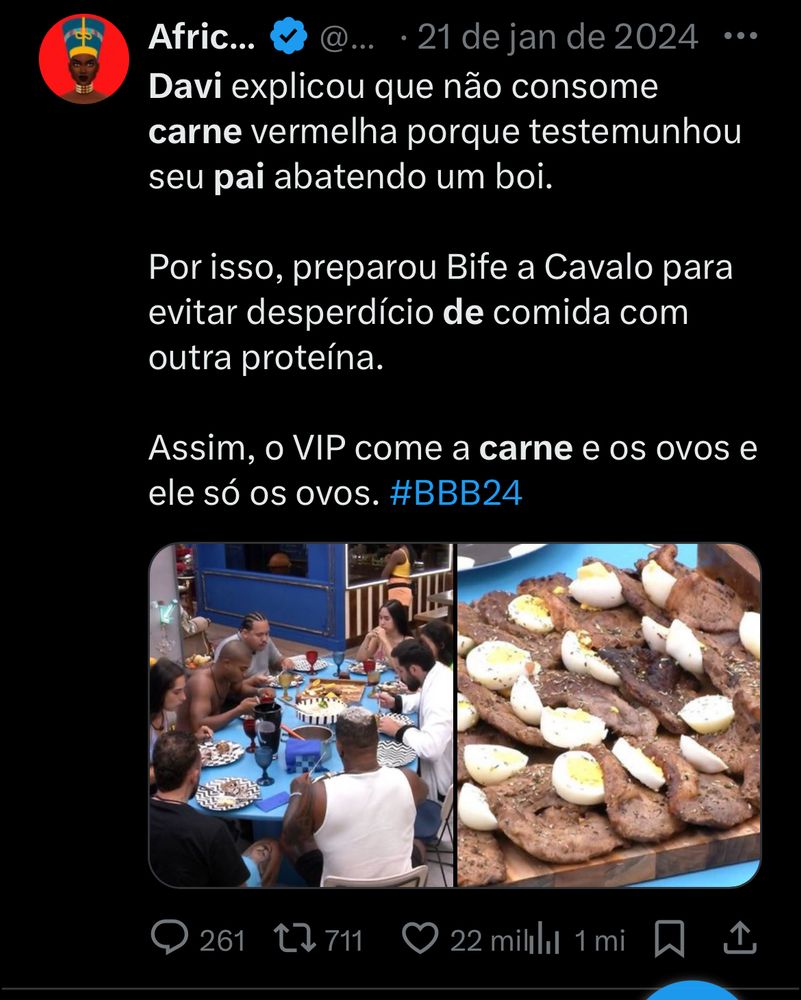
Task: Reply to the tweet with 261 comments
Action: (171, 939)
